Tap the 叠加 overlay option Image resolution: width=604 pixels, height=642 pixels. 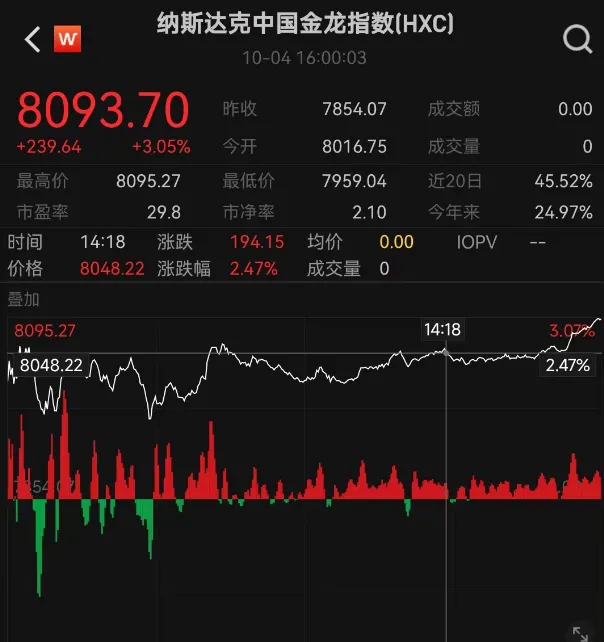pos(24,299)
